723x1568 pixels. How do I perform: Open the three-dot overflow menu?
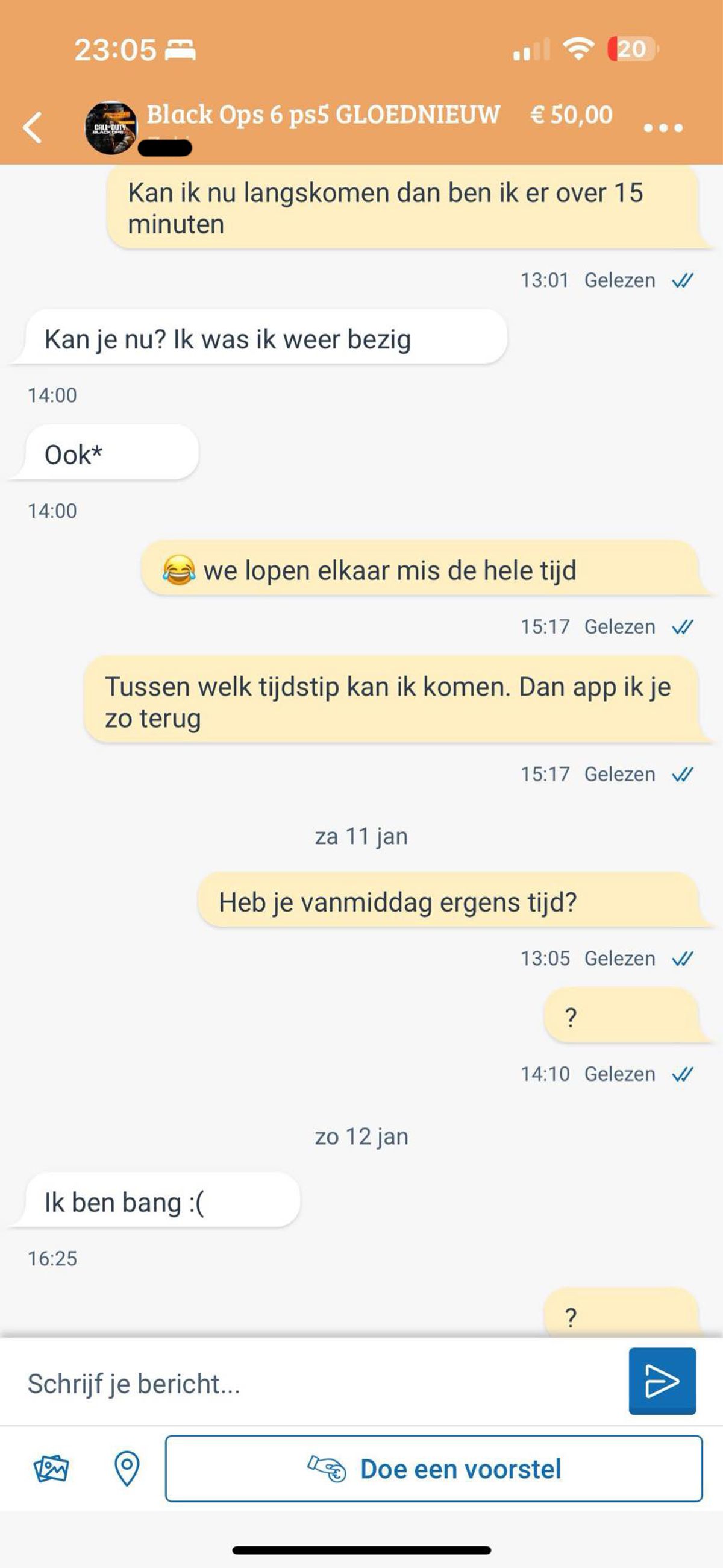tap(663, 128)
